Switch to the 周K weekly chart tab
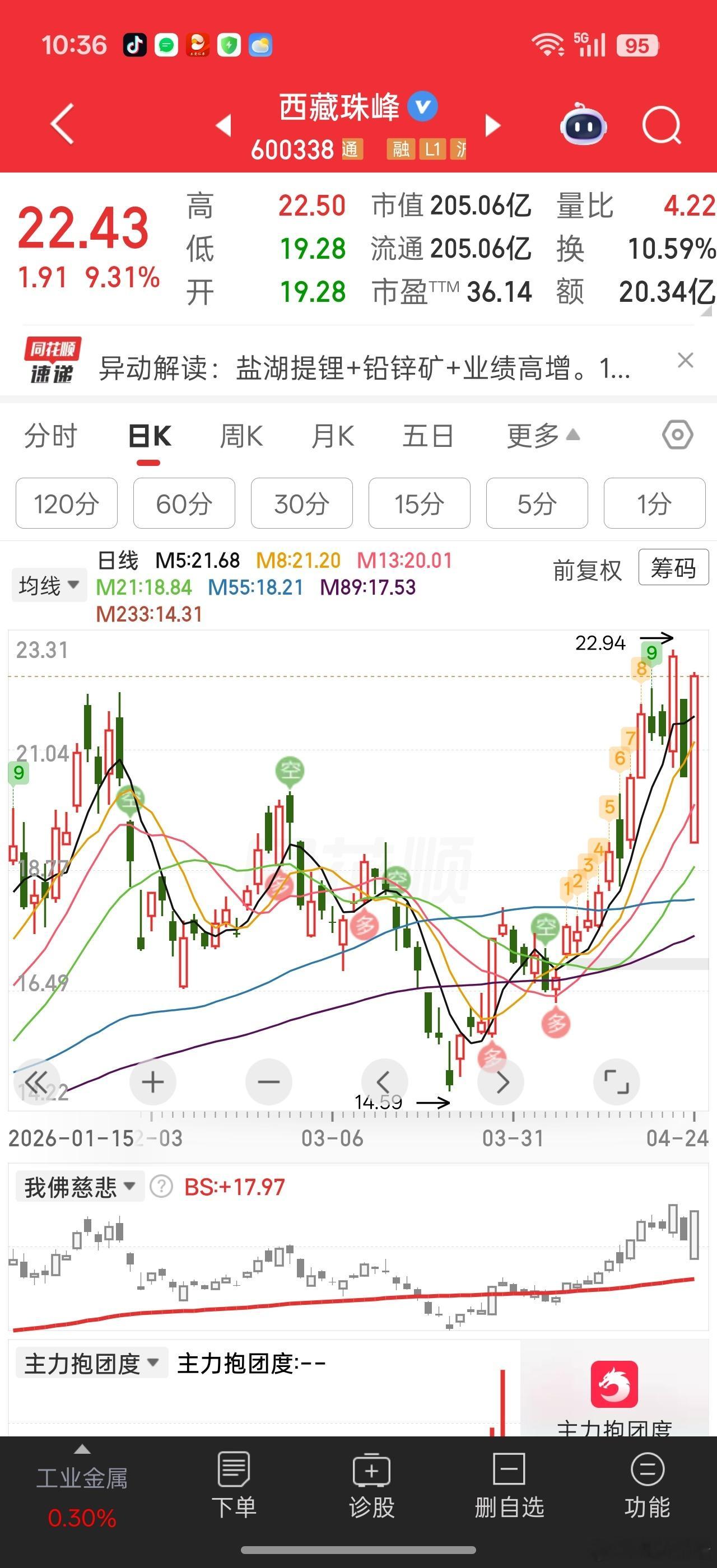This screenshot has height=1568, width=717. point(241,436)
